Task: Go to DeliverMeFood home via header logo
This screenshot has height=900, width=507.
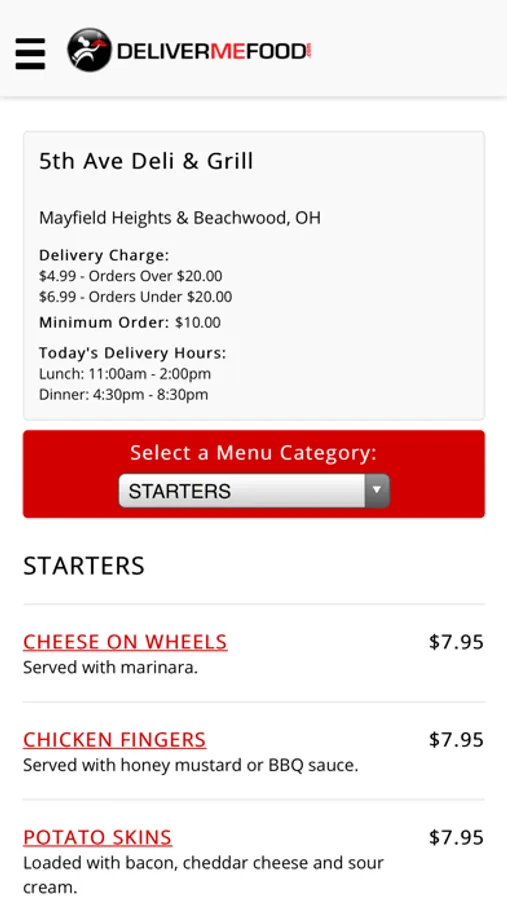Action: click(x=189, y=51)
